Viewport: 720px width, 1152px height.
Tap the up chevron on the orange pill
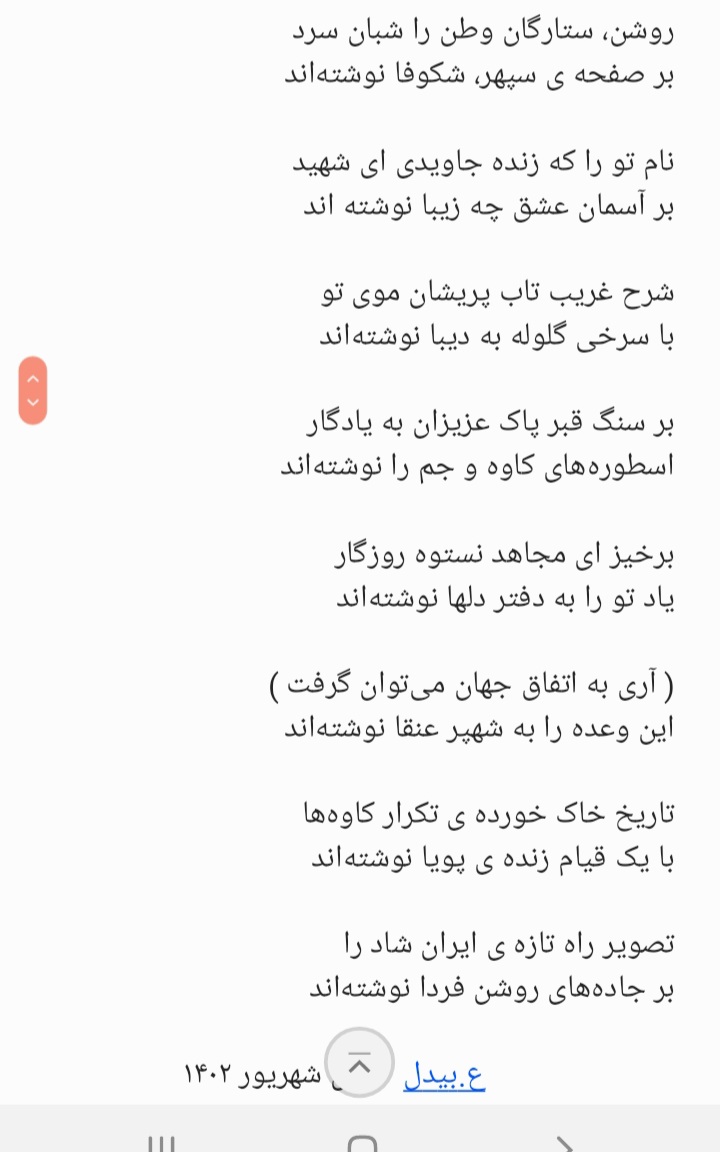[x=33, y=379]
